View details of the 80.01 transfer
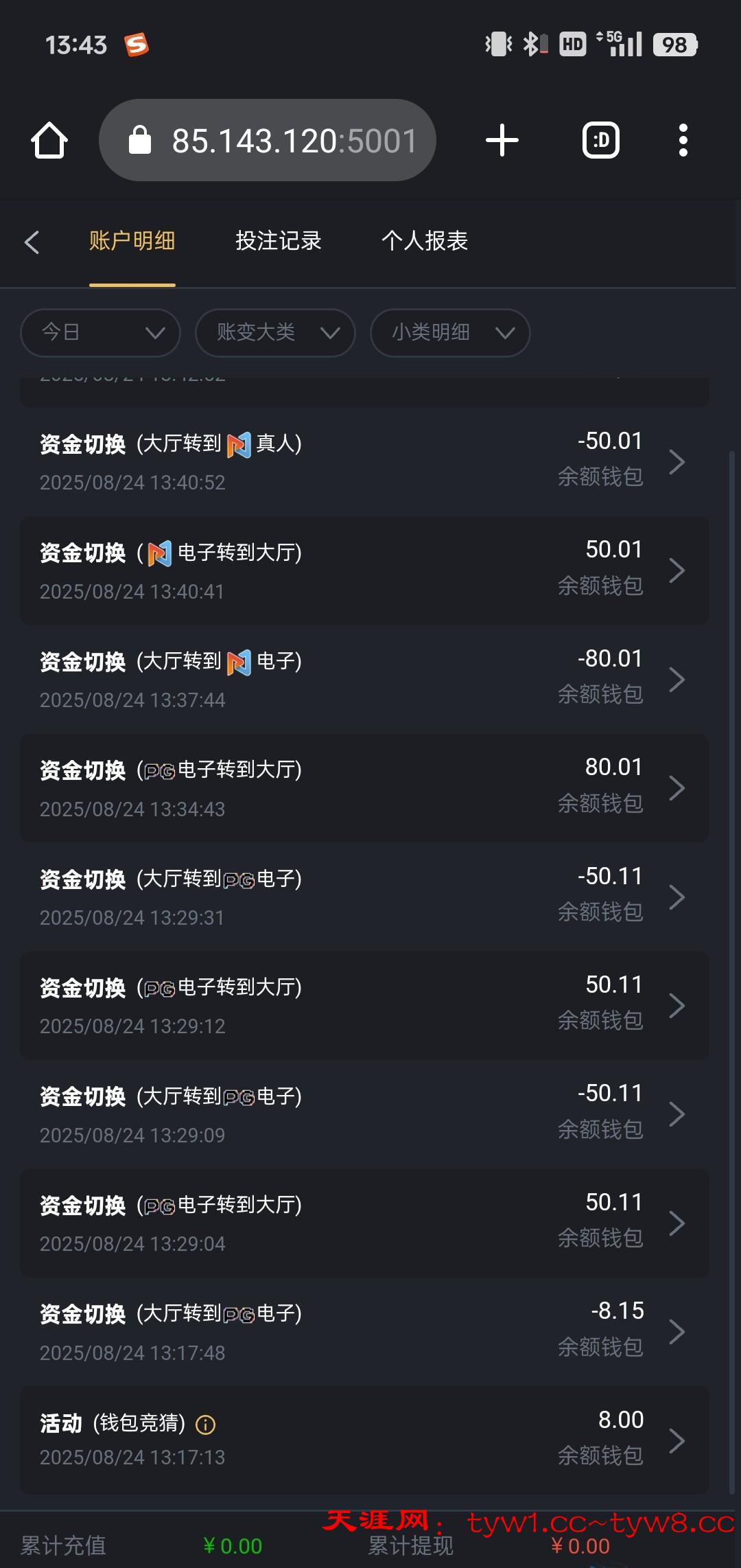 click(x=364, y=788)
